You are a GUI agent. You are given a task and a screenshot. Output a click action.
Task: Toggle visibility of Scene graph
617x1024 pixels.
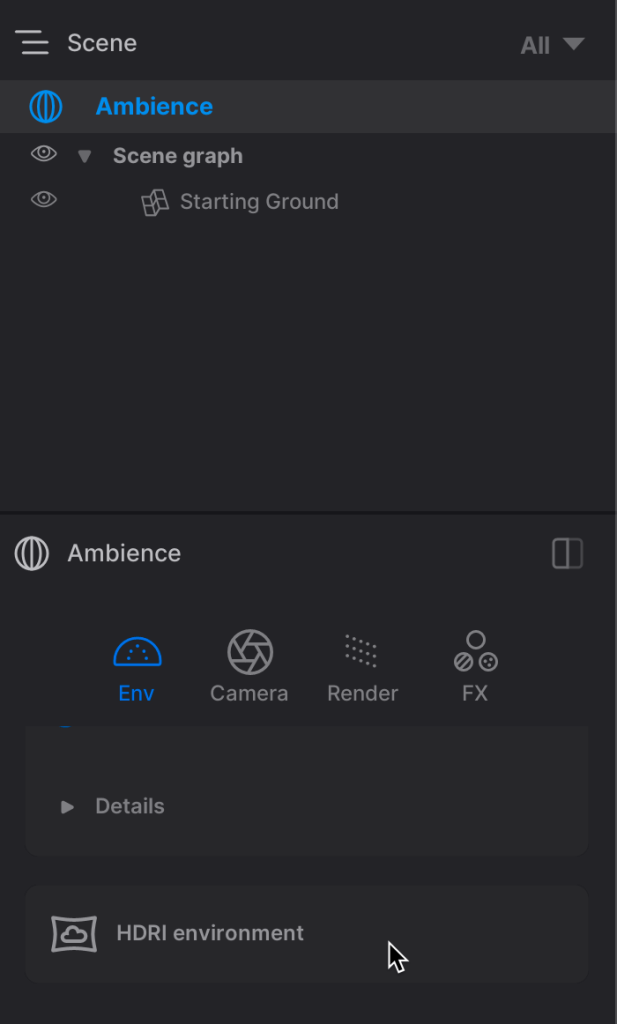(x=43, y=155)
